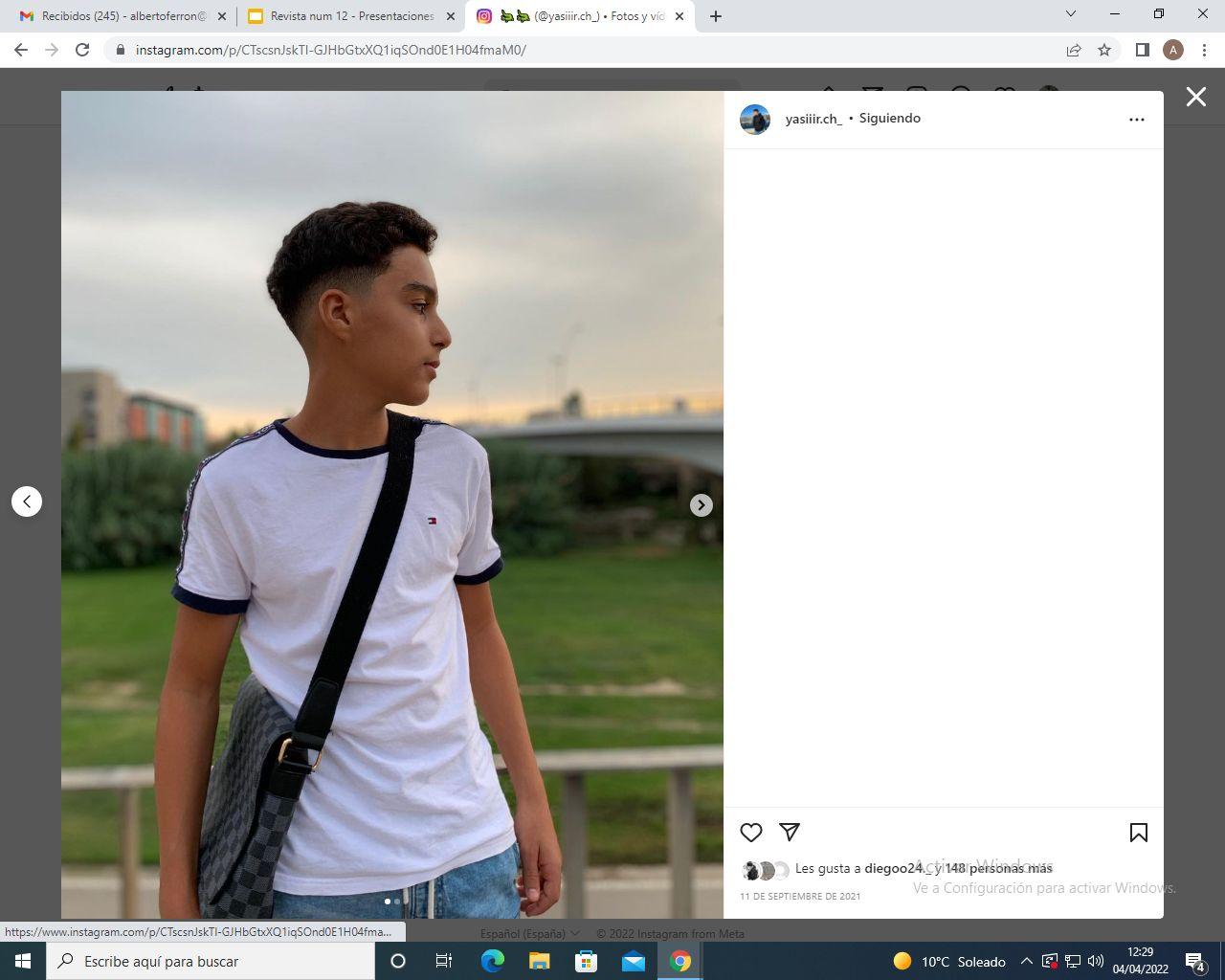The image size is (1225, 980).
Task: Open the diegoo24._ profile from the likes line
Action: coord(895,868)
